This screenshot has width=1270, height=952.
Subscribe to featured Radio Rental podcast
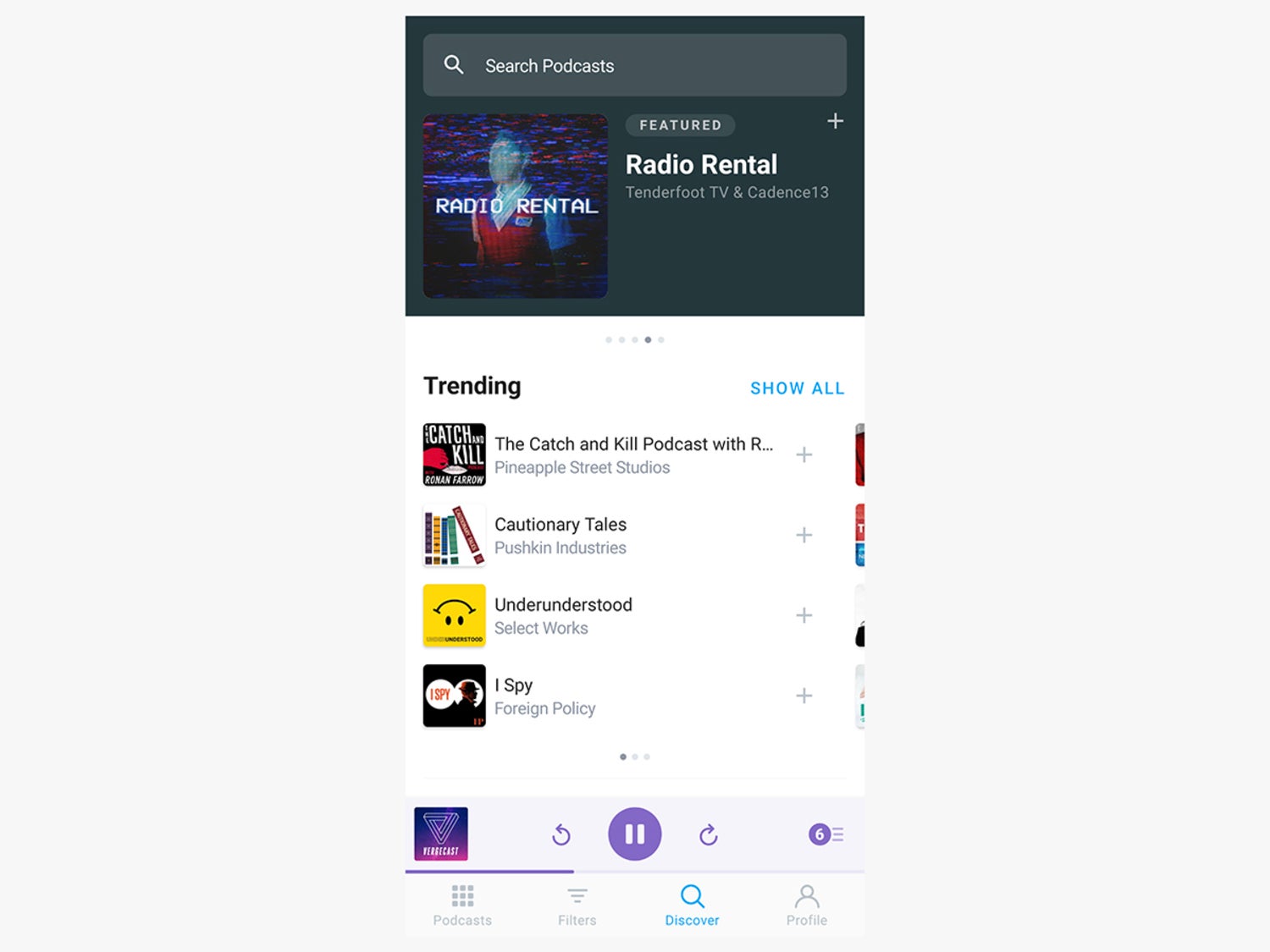coord(835,122)
